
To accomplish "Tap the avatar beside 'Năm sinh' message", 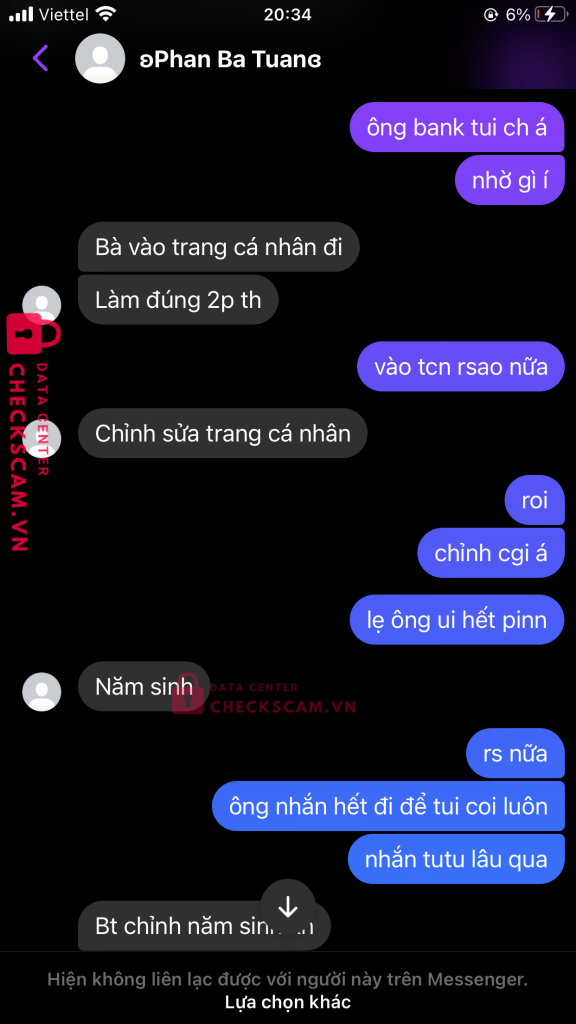I will coord(42,692).
